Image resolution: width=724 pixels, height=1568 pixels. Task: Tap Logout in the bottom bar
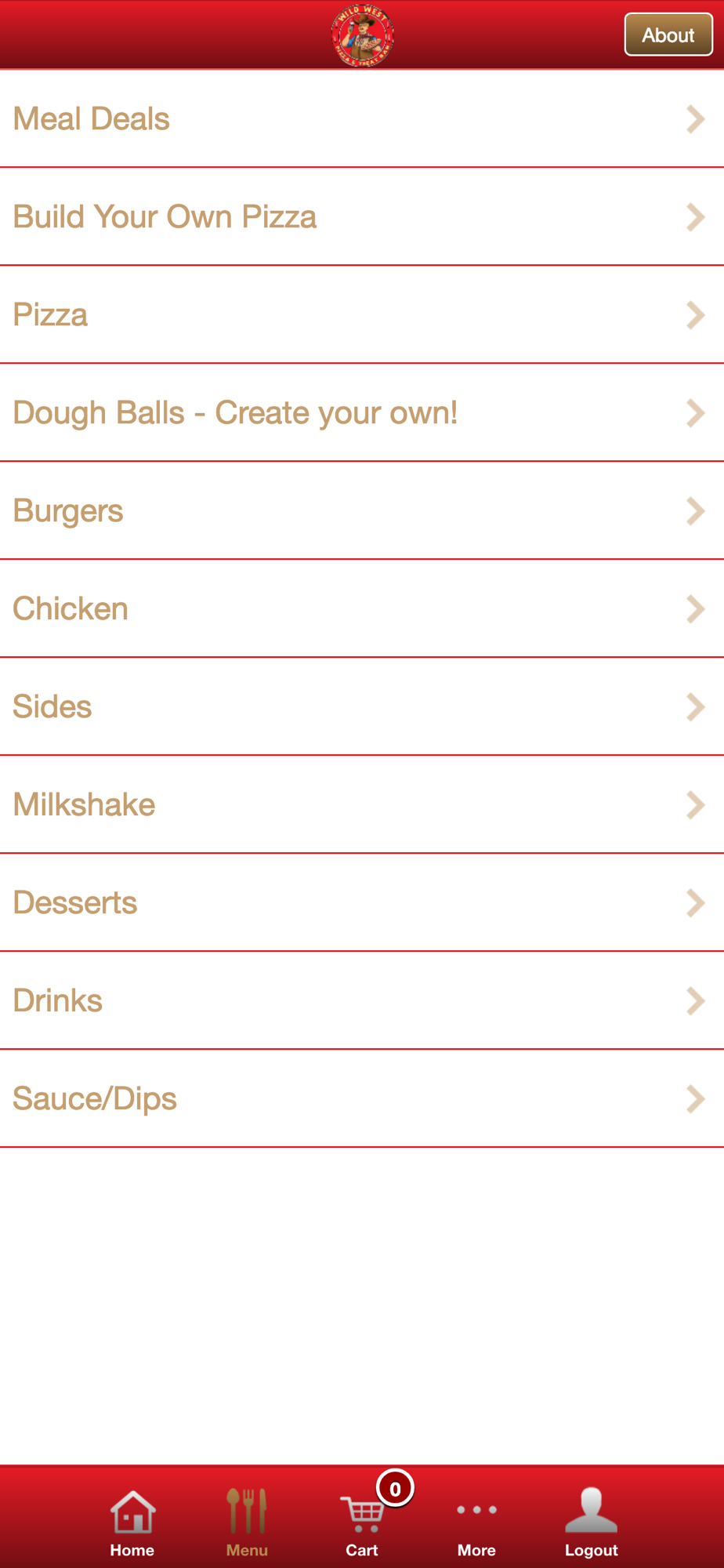pos(592,1523)
